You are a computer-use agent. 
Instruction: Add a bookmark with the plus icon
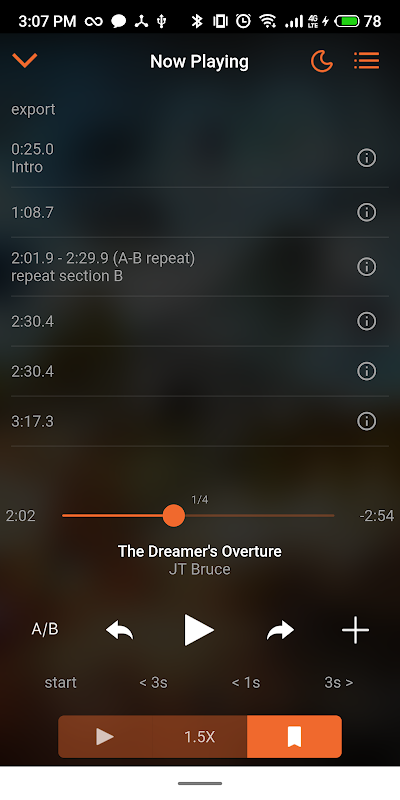pyautogui.click(x=355, y=630)
